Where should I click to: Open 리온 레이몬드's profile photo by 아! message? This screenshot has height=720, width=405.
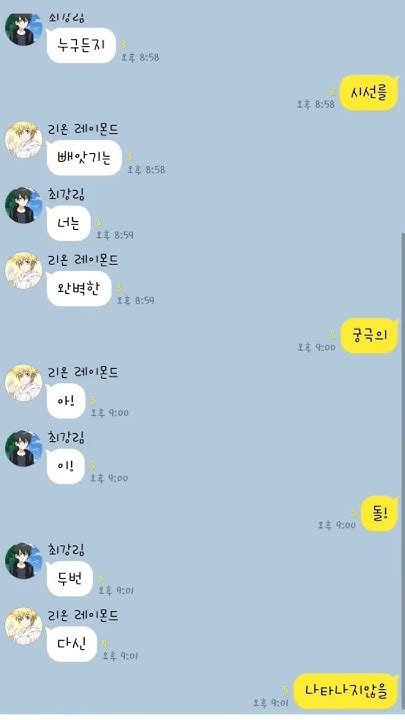[x=23, y=383]
